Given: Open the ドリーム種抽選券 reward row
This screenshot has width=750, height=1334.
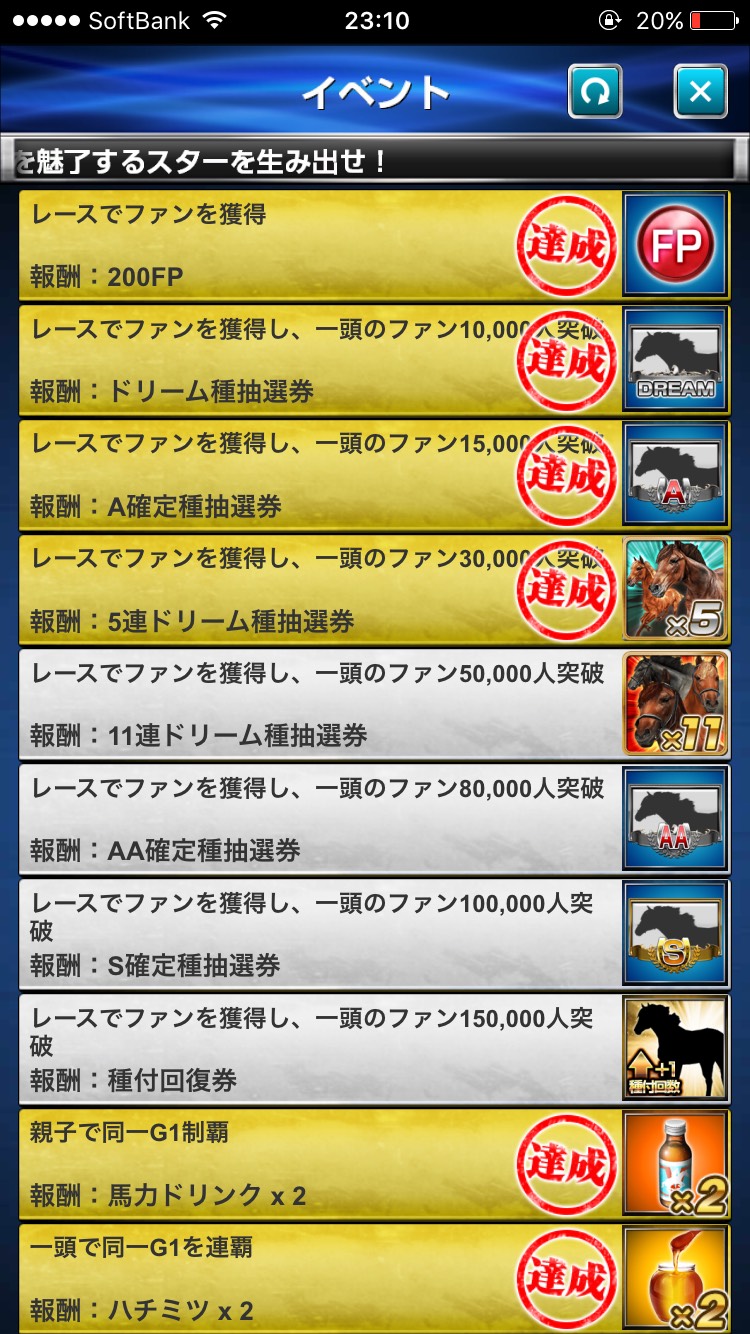Looking at the screenshot, I should pos(374,360).
